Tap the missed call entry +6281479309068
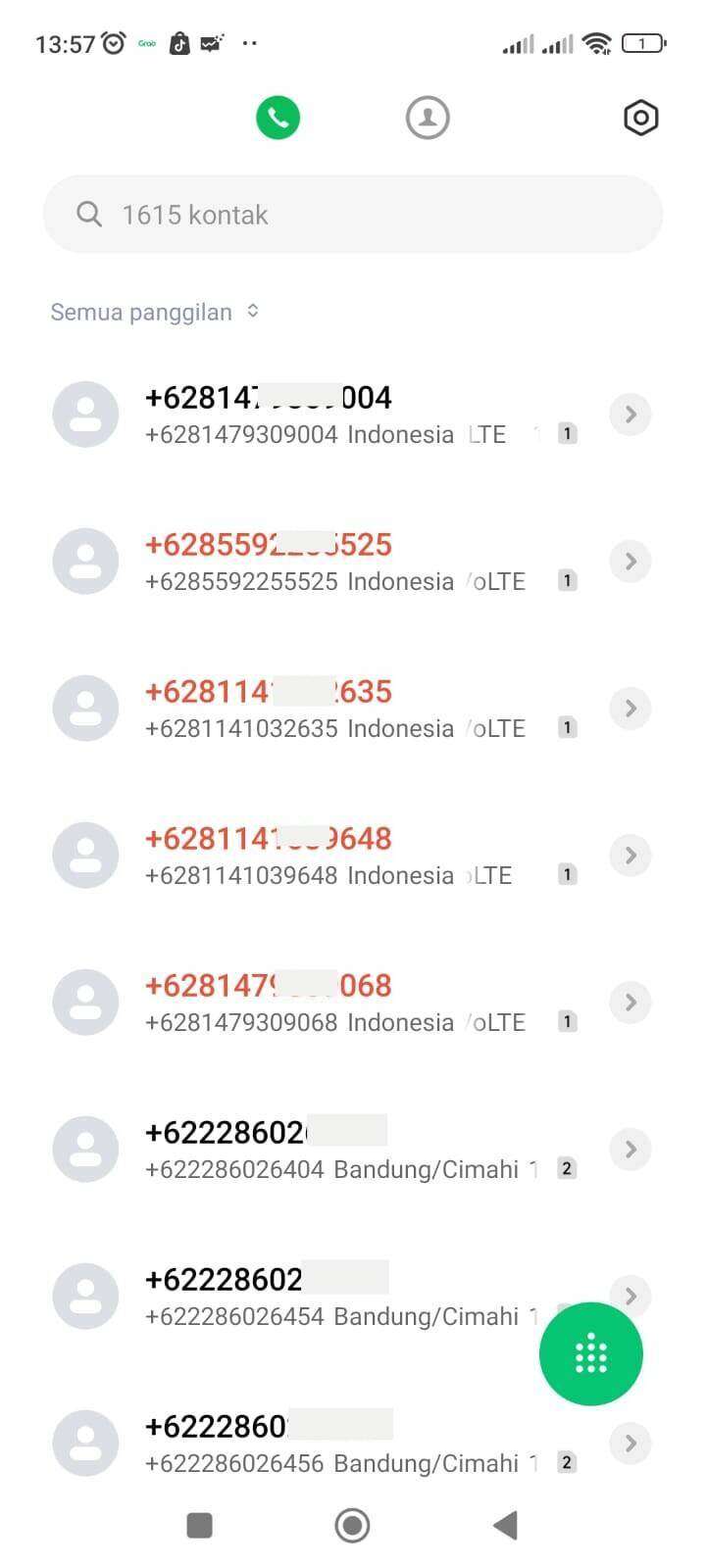 (x=294, y=1002)
